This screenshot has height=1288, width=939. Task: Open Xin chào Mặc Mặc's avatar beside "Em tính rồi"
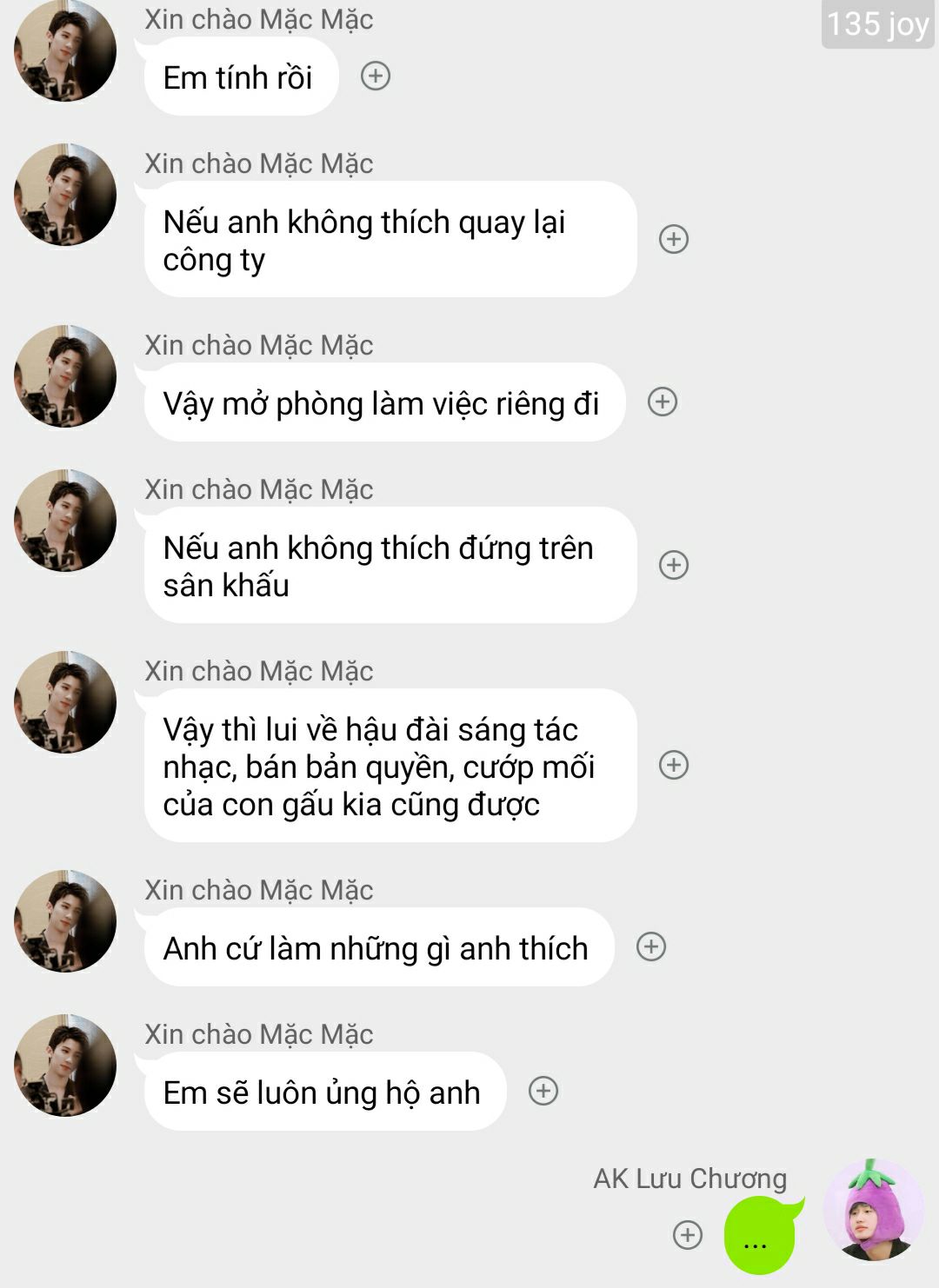tap(65, 52)
